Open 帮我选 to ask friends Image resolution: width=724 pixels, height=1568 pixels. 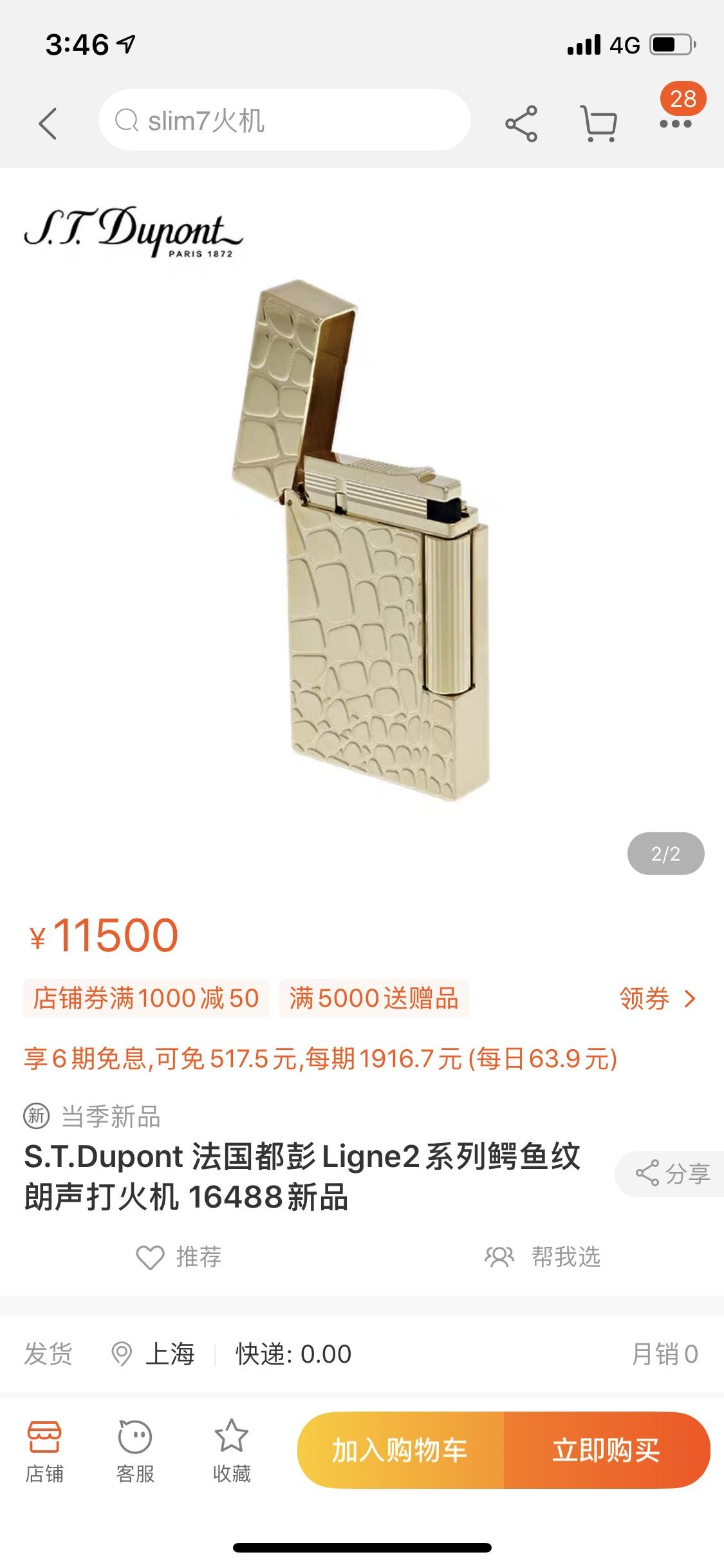(x=543, y=1256)
